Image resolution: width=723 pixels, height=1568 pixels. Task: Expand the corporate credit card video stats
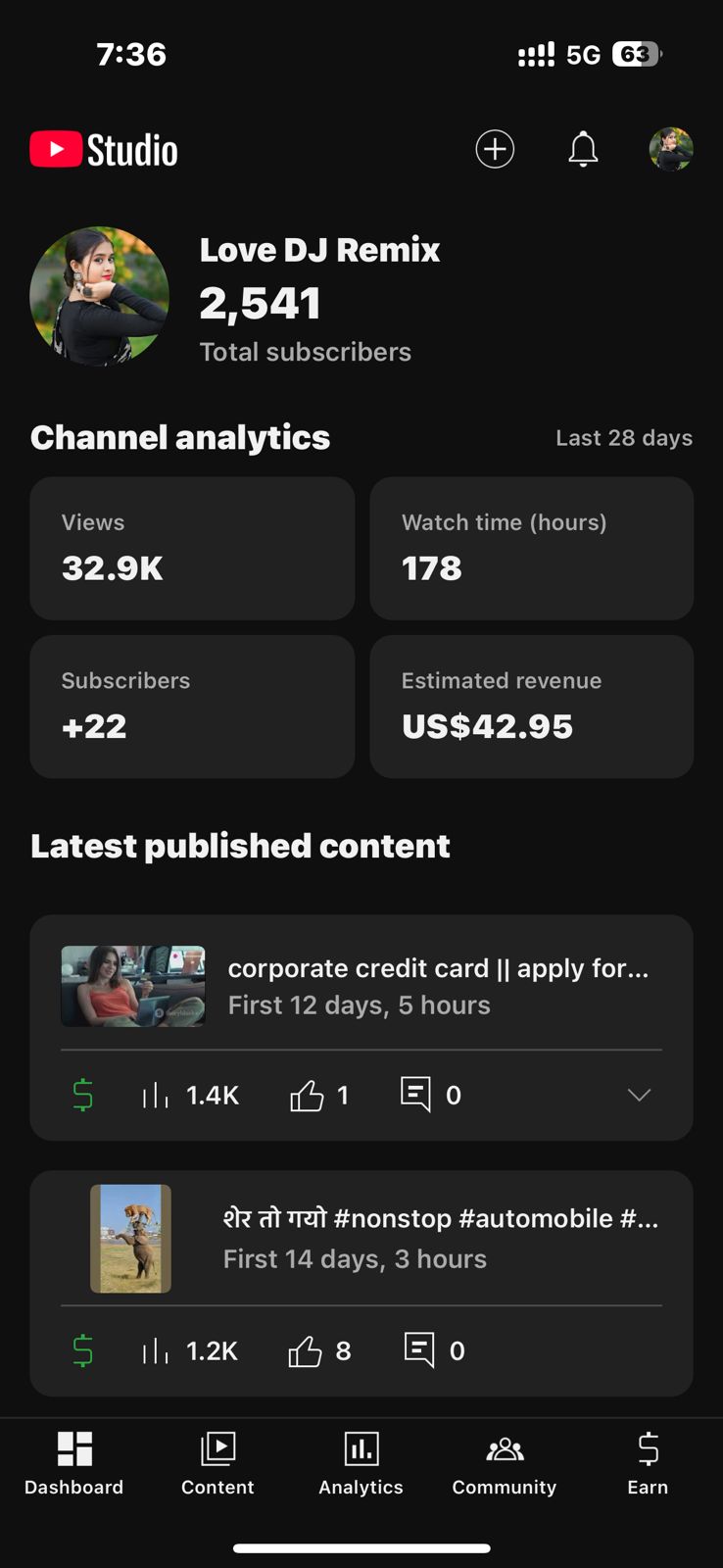pos(639,1095)
